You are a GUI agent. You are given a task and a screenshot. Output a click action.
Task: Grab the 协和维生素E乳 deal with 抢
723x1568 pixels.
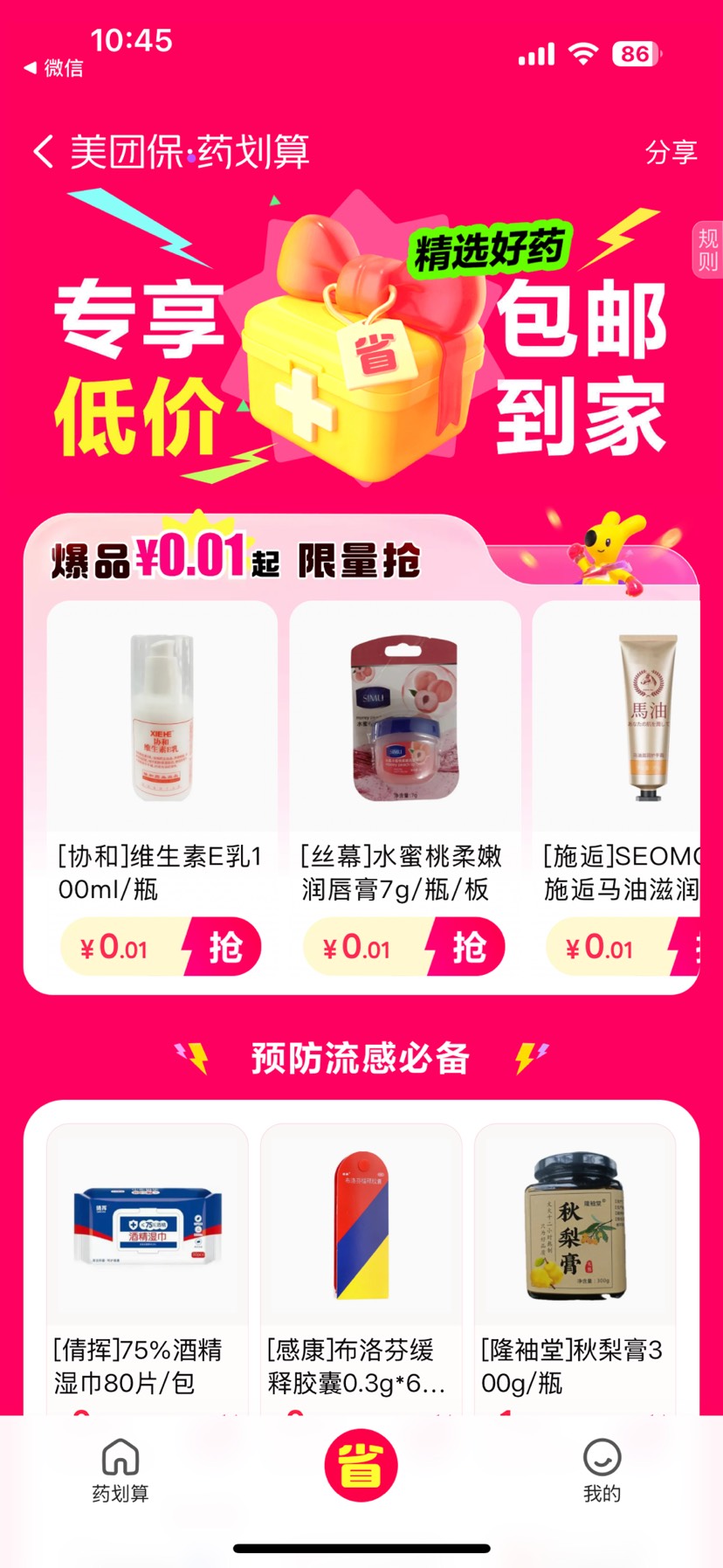click(x=224, y=947)
